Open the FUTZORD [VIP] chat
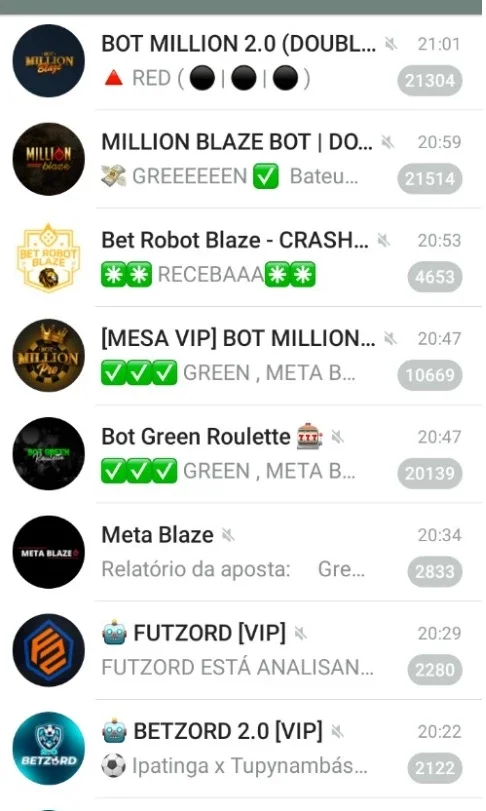Screen dimensions: 486x811 241,650
